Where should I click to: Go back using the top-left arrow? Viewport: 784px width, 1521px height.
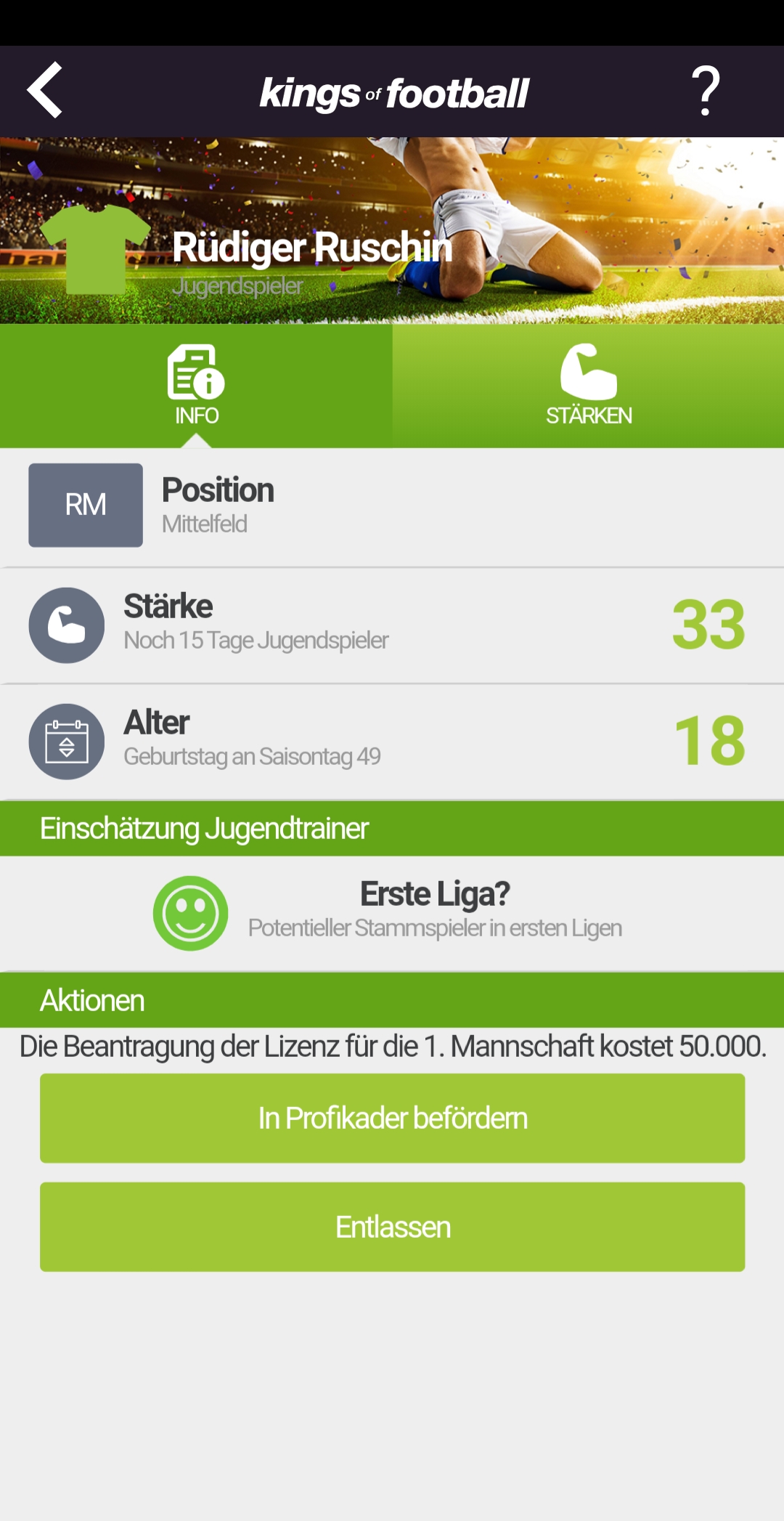45,90
